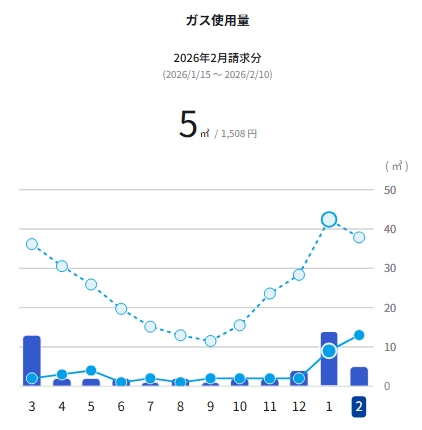
Task: Tap the highlighted month 2 label
Action: click(359, 407)
